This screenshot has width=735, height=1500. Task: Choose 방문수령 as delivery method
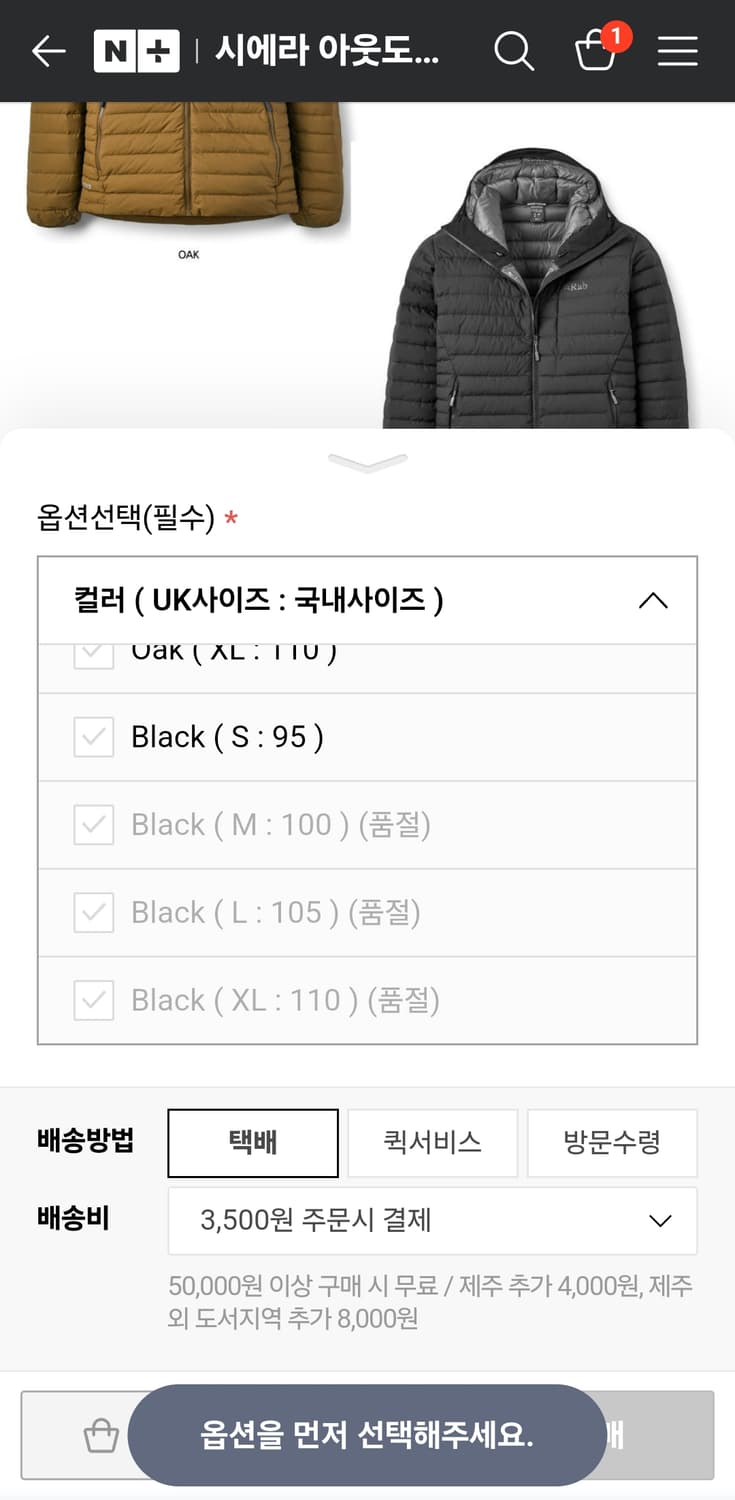coord(612,1143)
